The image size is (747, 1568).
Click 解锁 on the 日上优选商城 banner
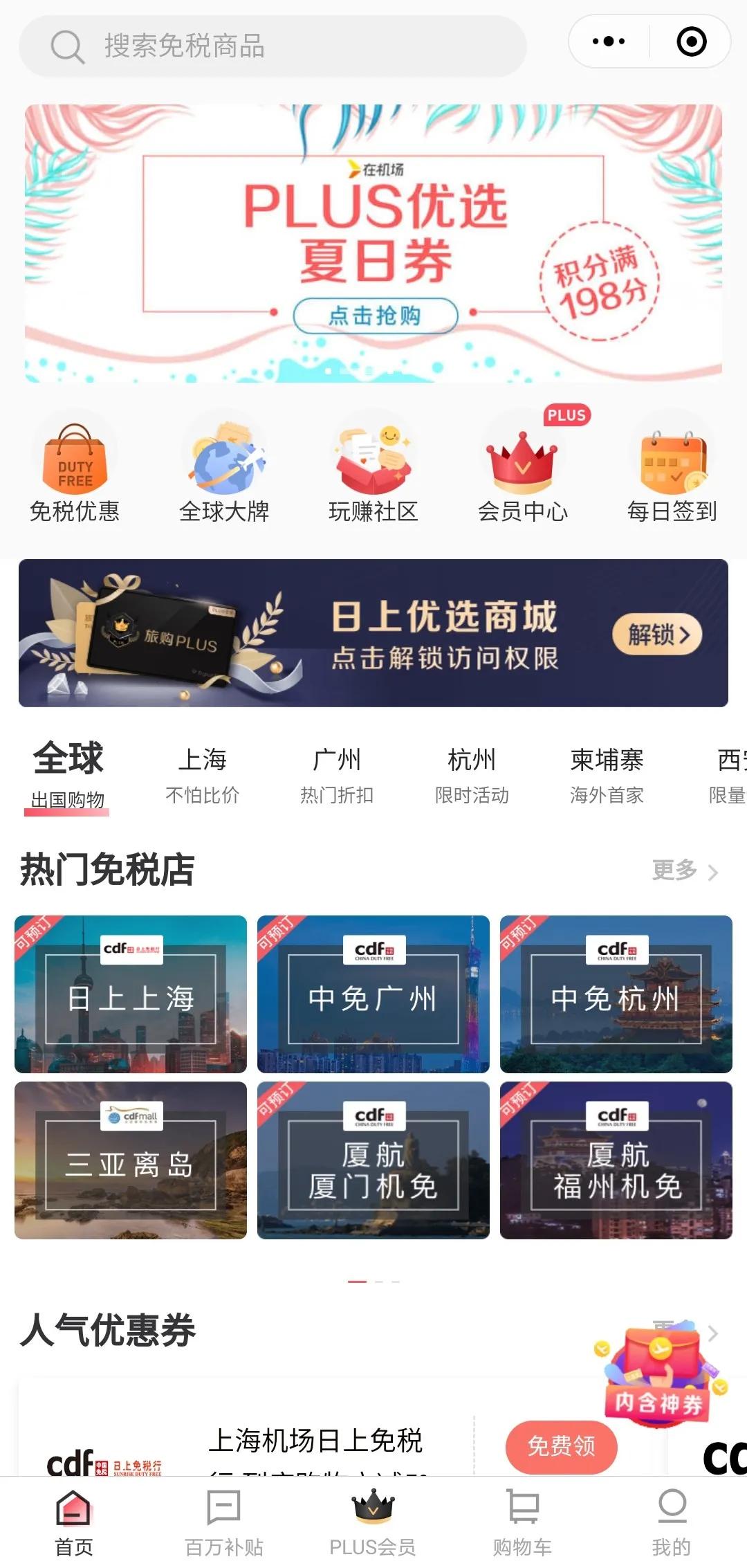656,635
